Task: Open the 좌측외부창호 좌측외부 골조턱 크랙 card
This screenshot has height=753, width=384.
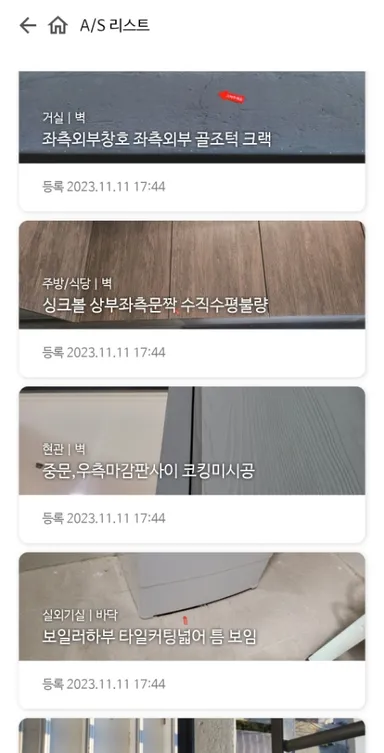Action: coord(192,141)
